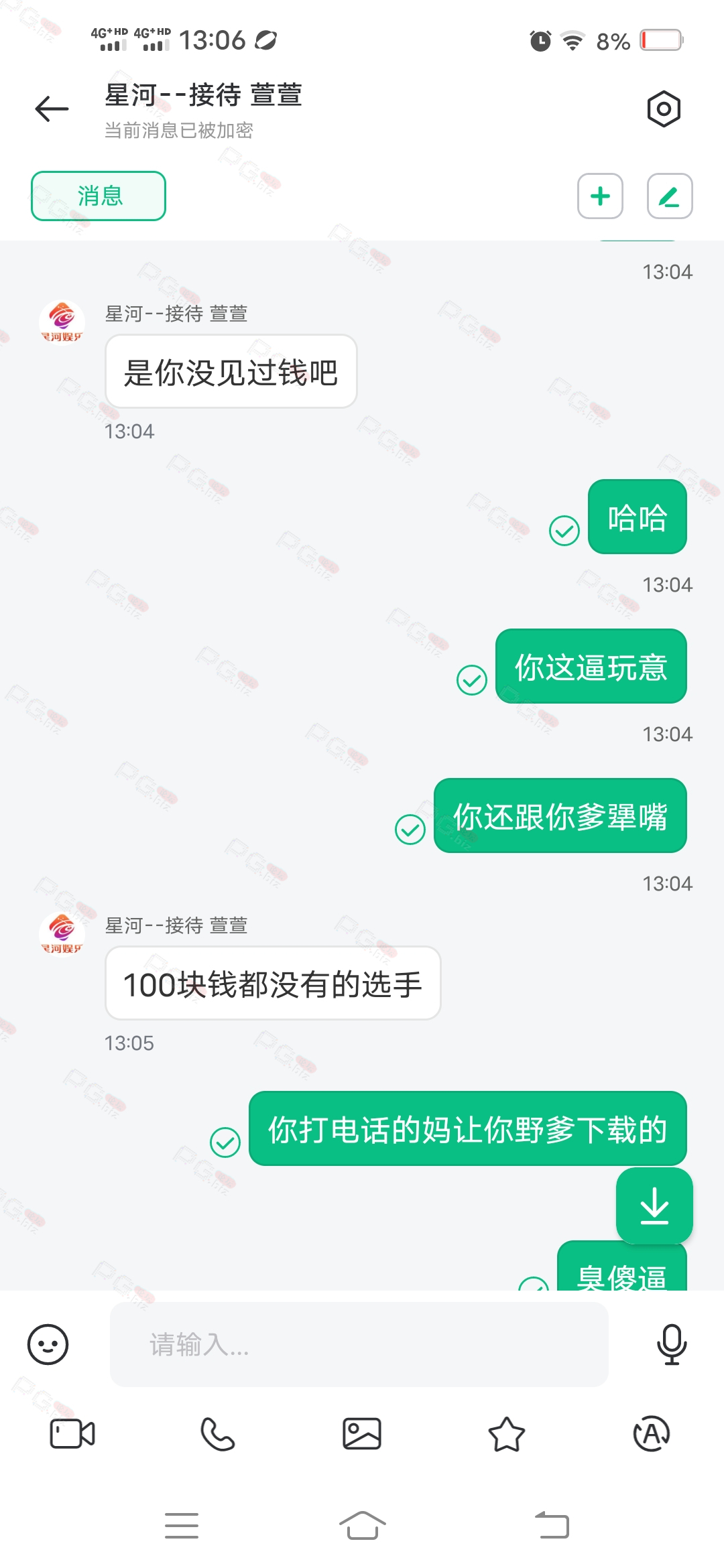Focus the 请输入 message field

point(359,1344)
